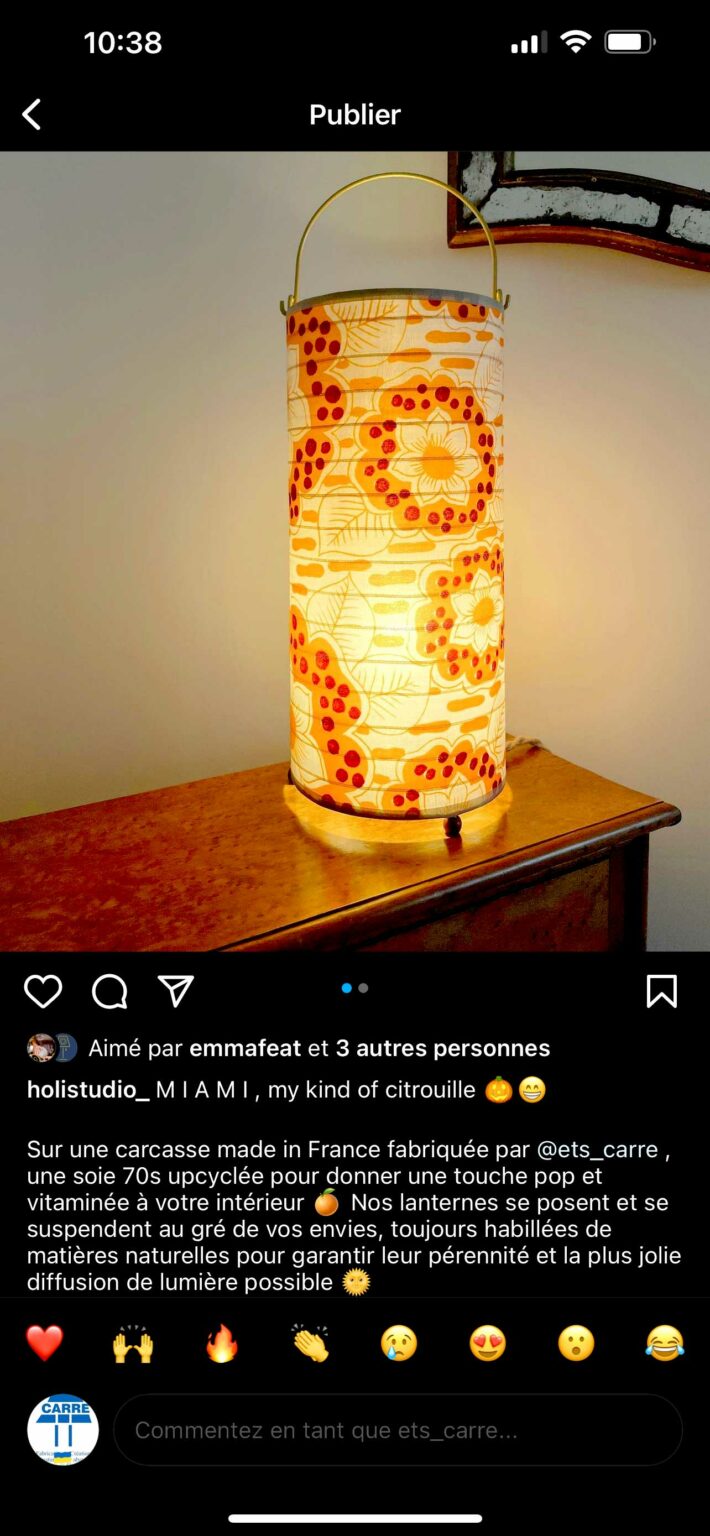This screenshot has width=710, height=1536.
Task: React with the surprised face emoji
Action: [576, 1343]
